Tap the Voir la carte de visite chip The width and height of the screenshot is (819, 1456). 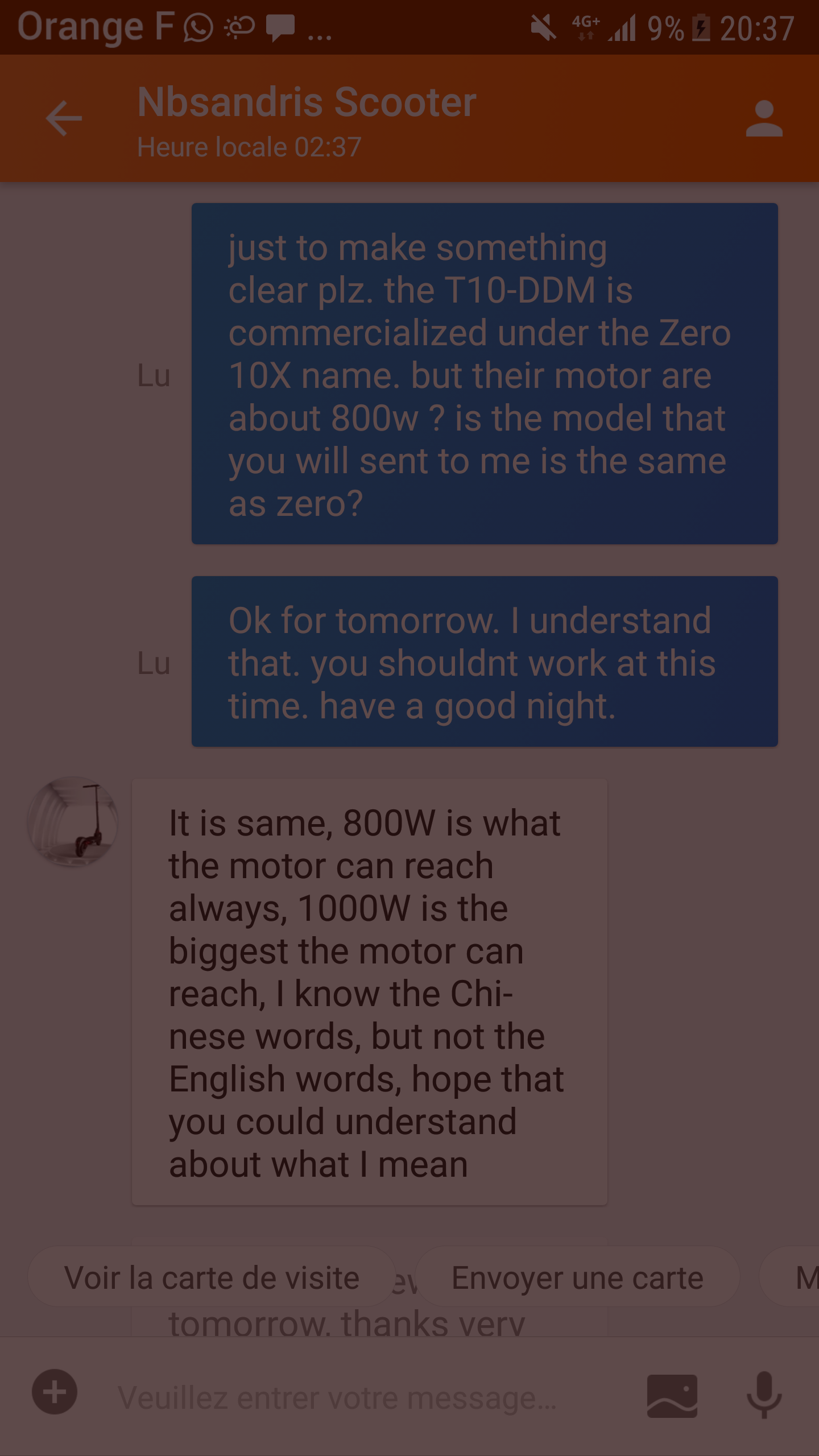212,1277
